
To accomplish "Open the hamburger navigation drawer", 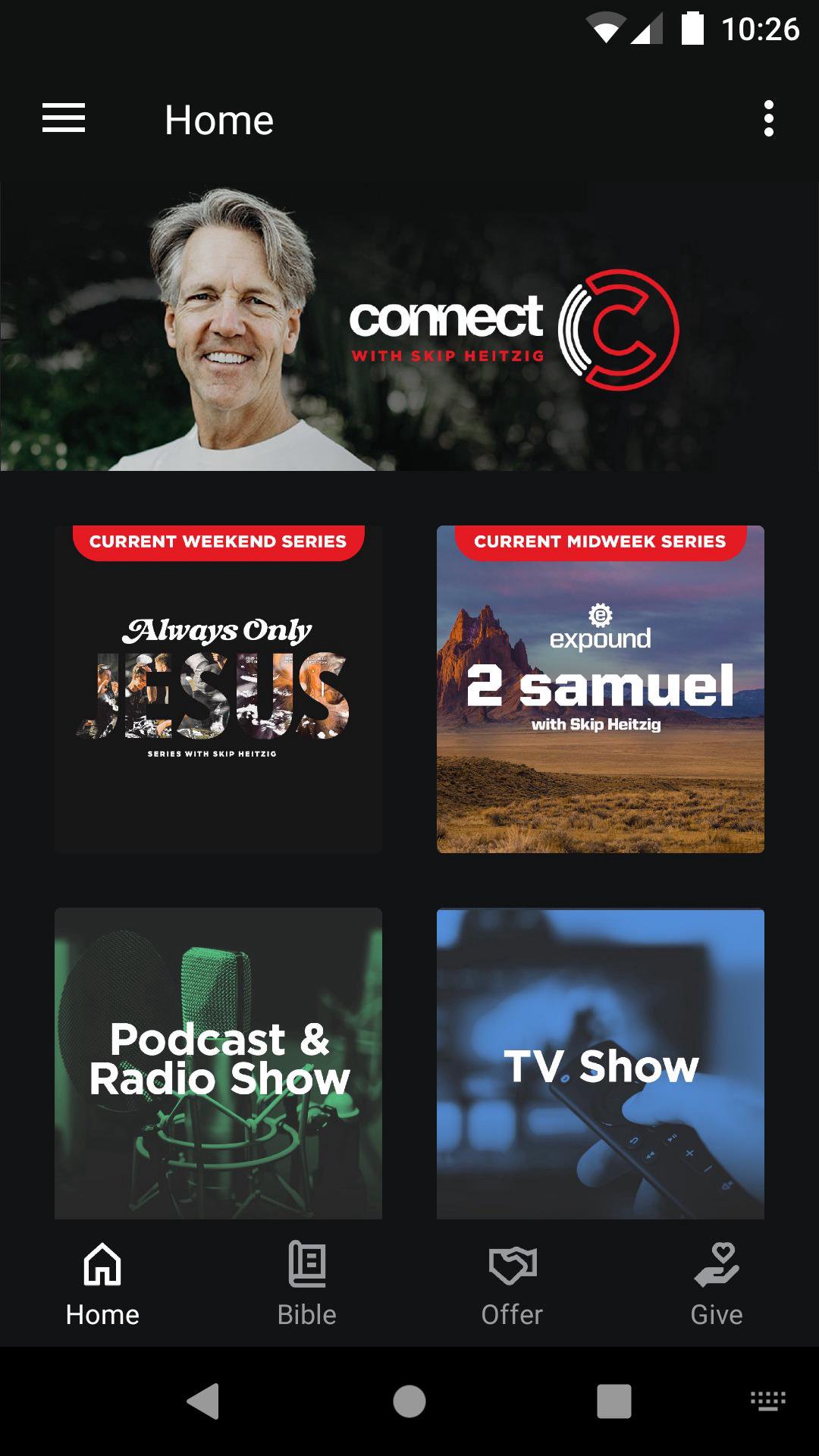I will (x=64, y=119).
